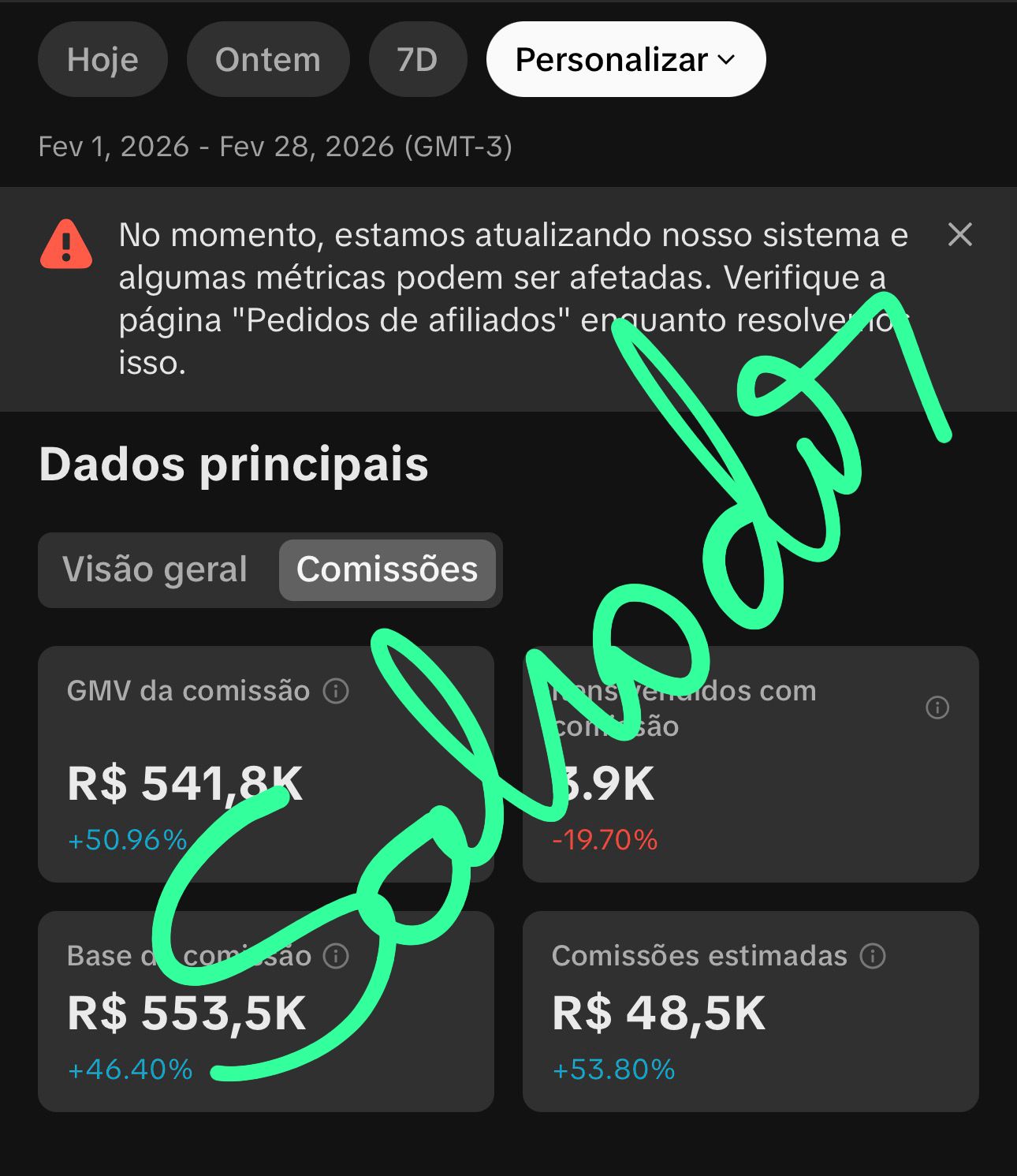The height and width of the screenshot is (1176, 1017).
Task: Open the Personalizar date range picker
Action: tap(625, 58)
